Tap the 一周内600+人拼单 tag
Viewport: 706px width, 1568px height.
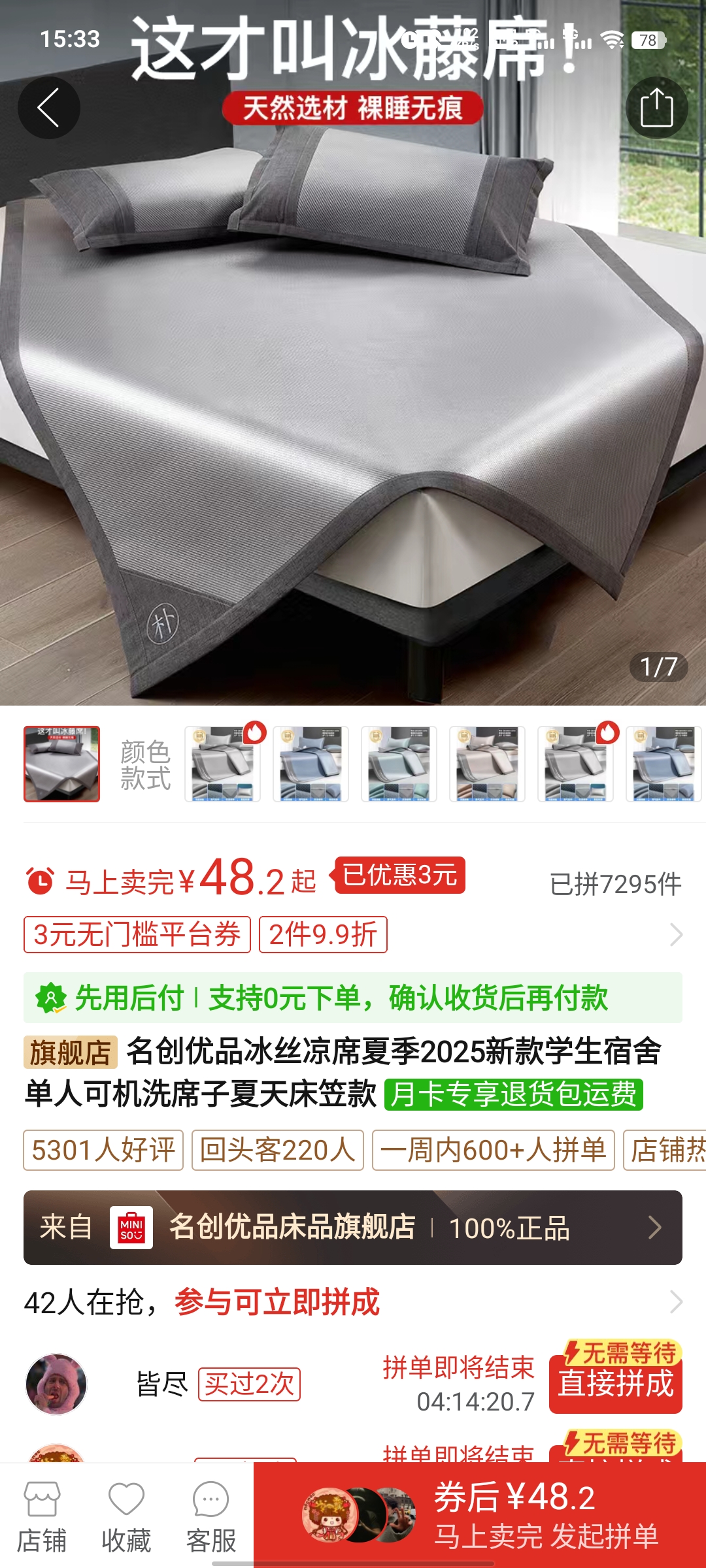coord(493,1150)
